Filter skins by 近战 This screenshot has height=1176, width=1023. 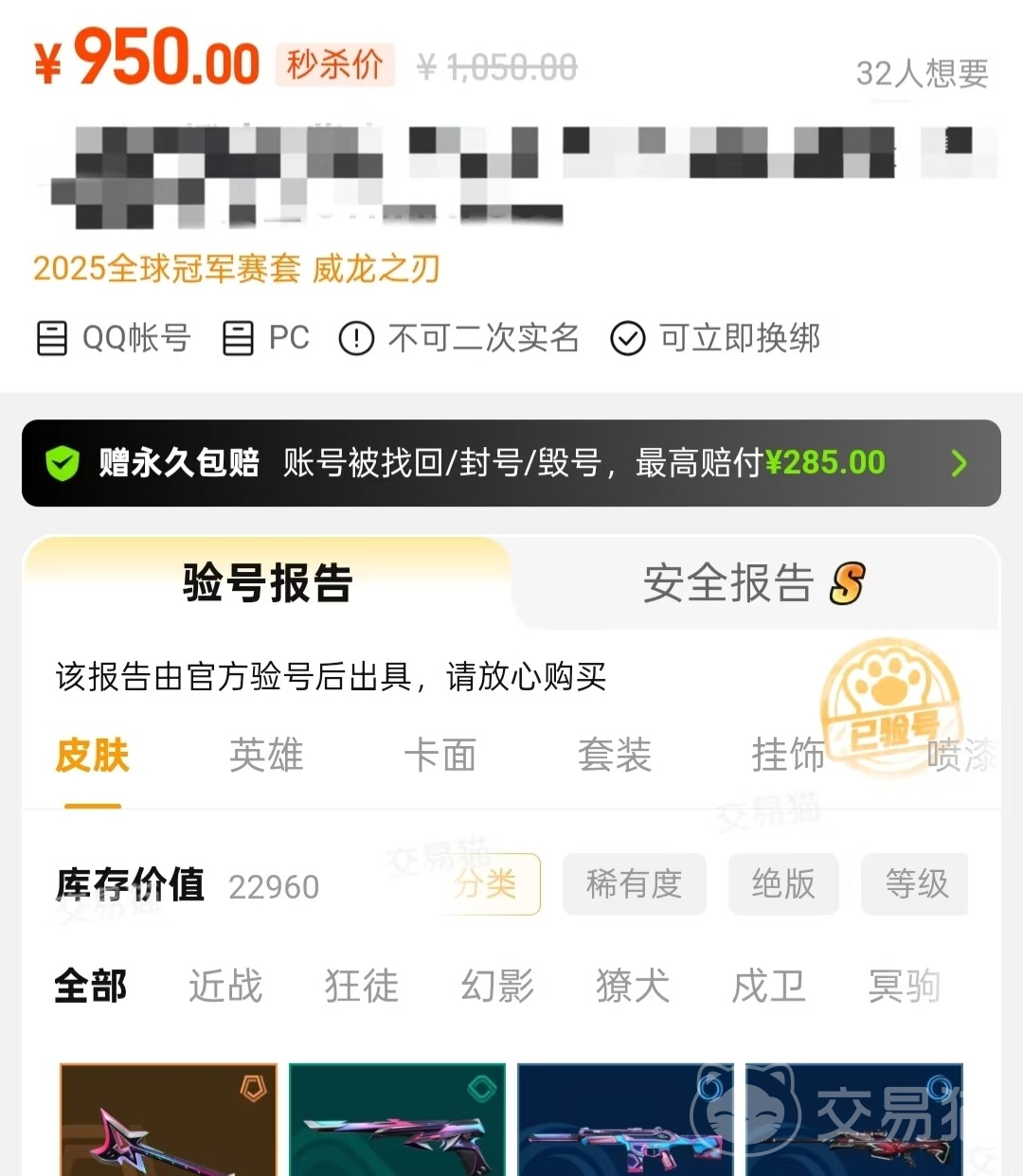click(225, 987)
